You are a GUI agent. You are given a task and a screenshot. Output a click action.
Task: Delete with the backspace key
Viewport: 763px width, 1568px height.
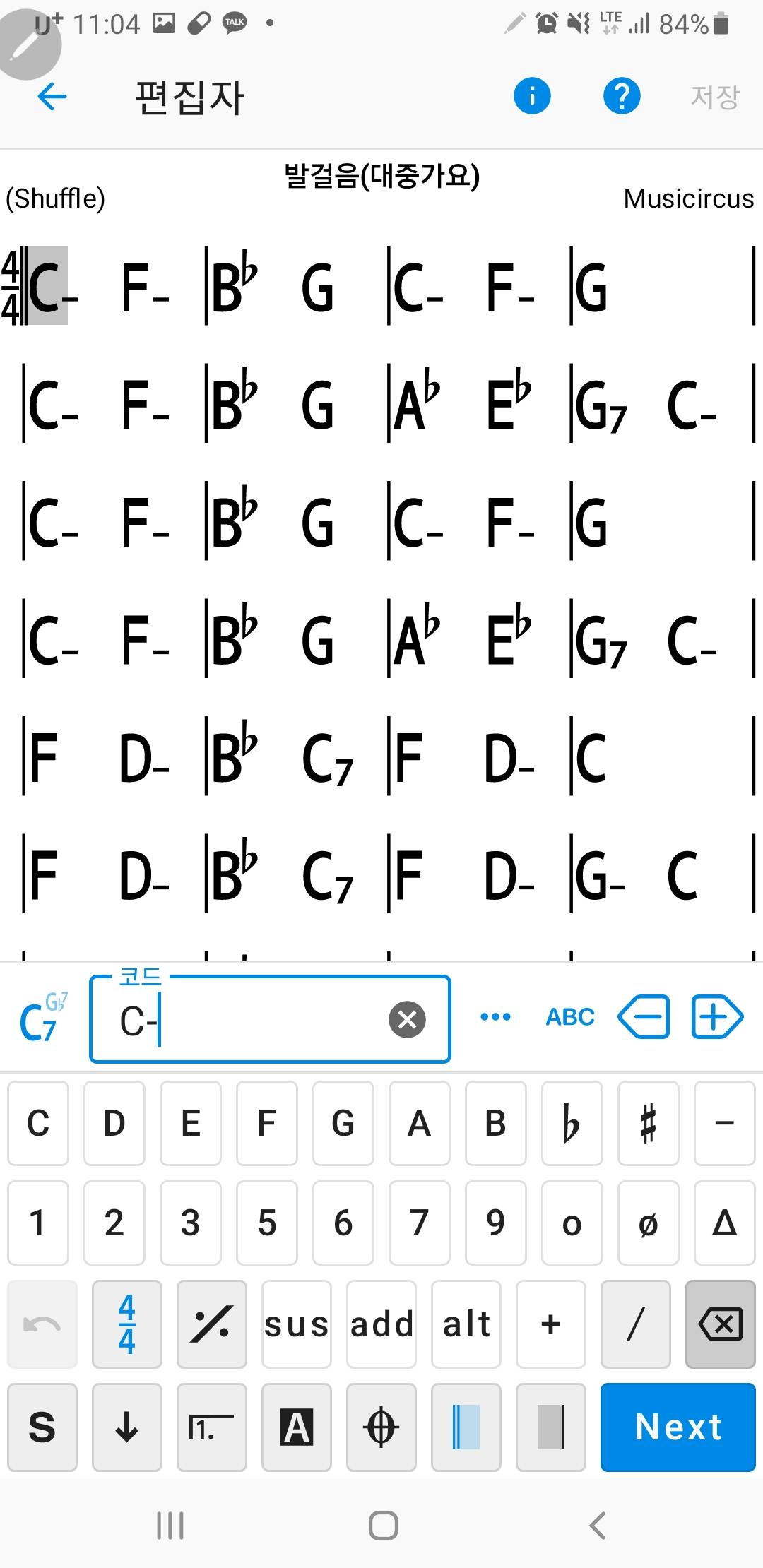[x=720, y=1324]
